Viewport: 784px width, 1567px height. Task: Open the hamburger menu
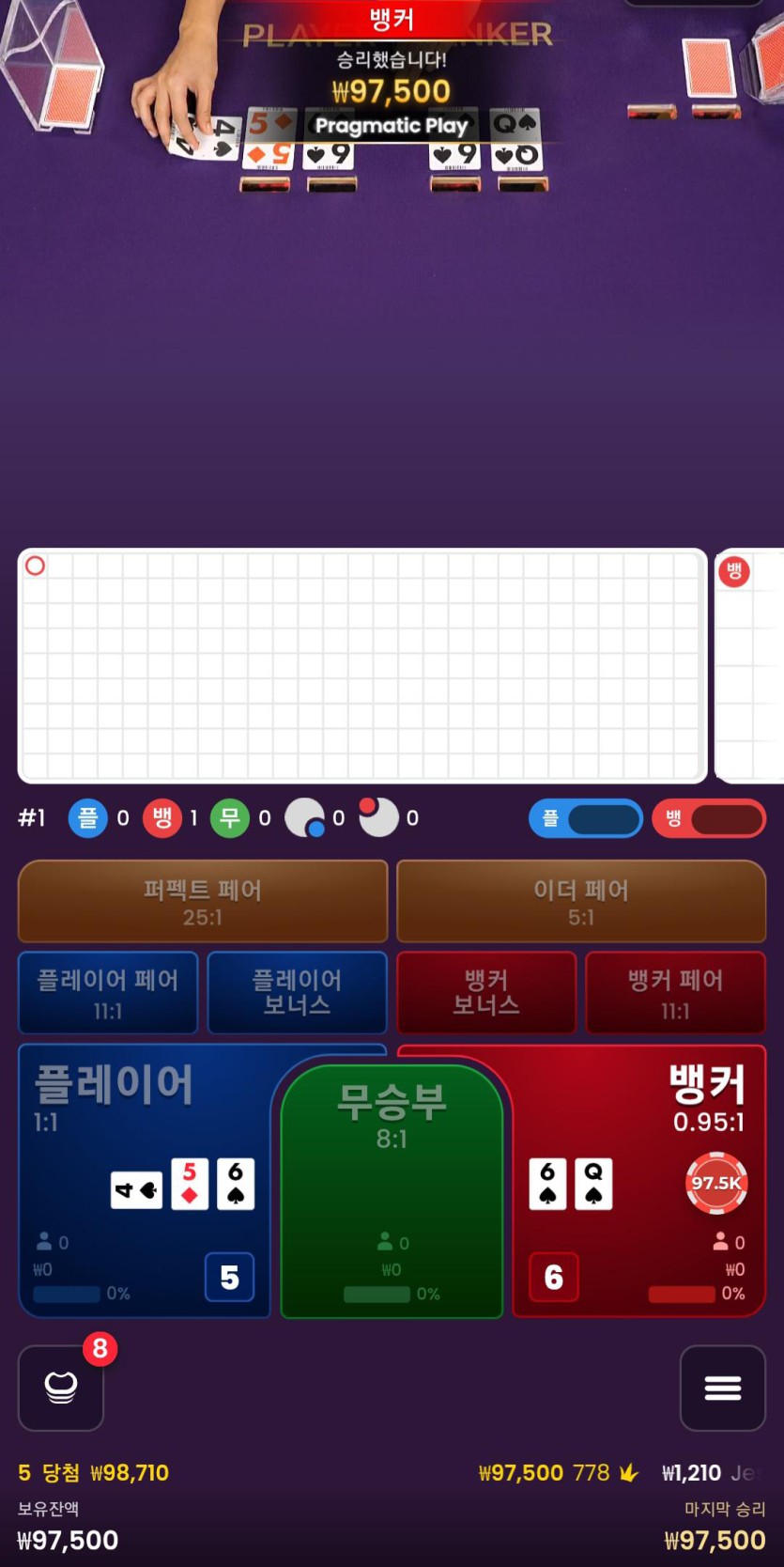click(722, 1388)
